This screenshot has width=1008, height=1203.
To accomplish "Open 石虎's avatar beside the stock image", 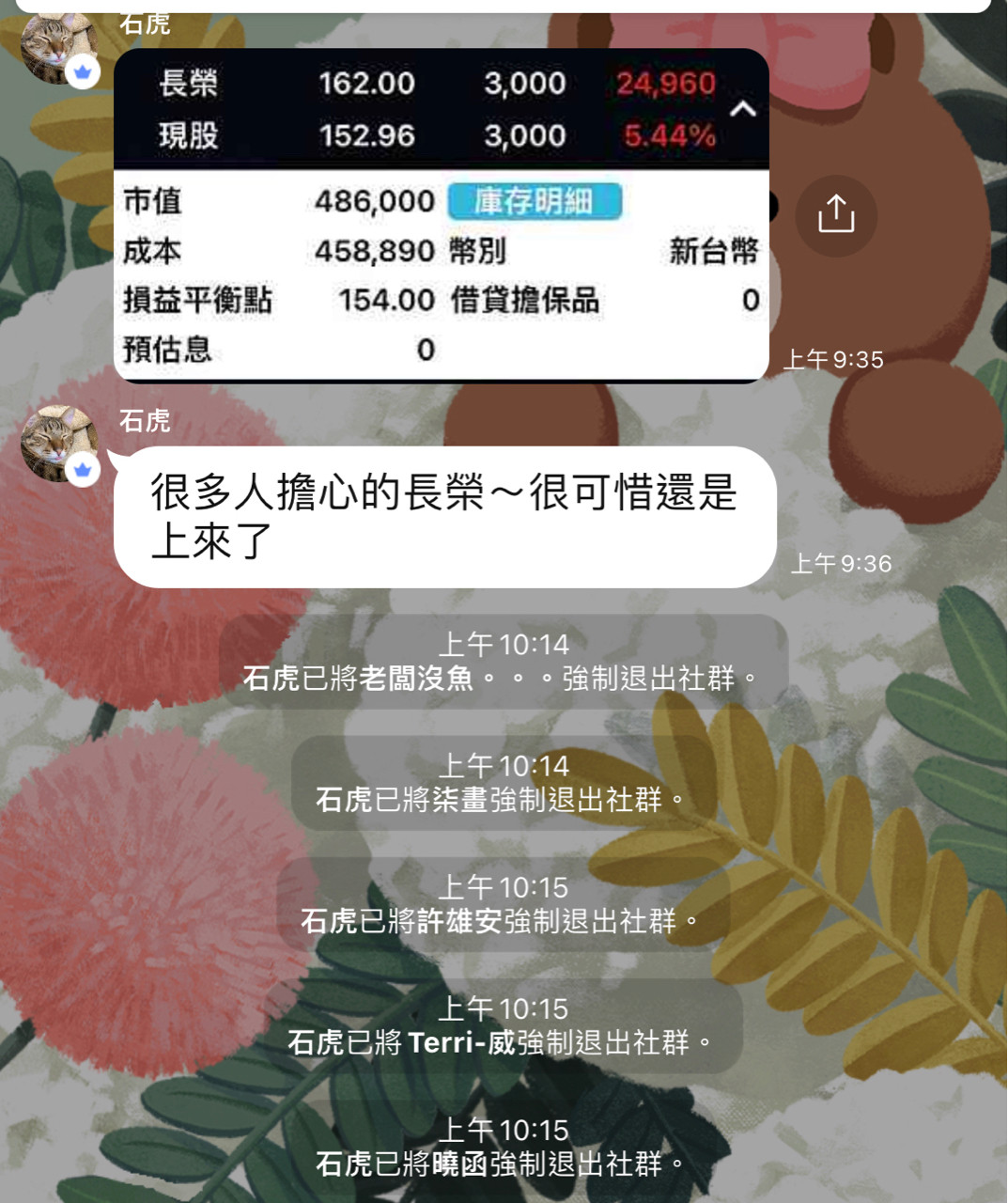I will [x=59, y=47].
